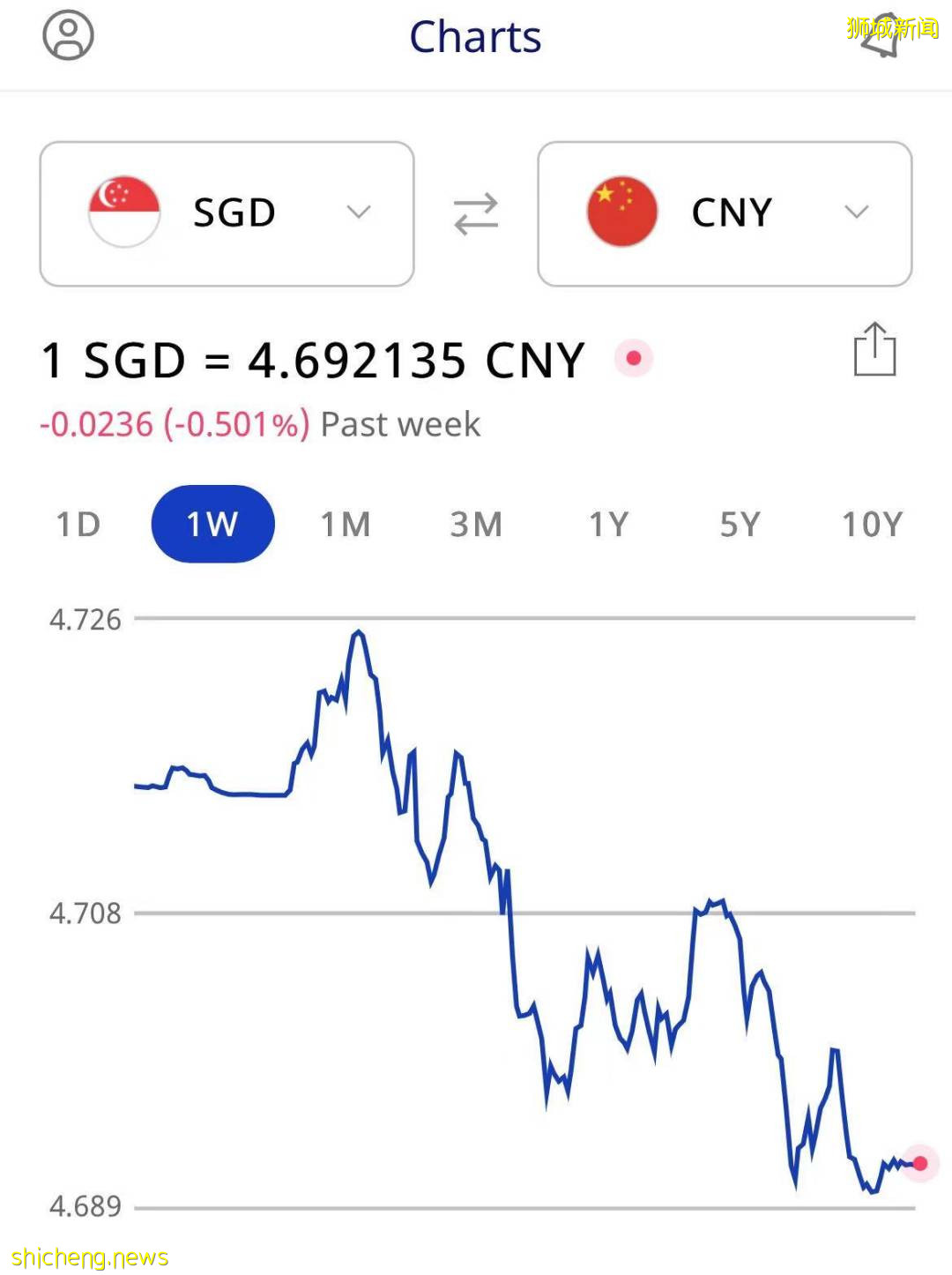Click the Singapore flag icon
The width and height of the screenshot is (952, 1275).
pos(123,212)
